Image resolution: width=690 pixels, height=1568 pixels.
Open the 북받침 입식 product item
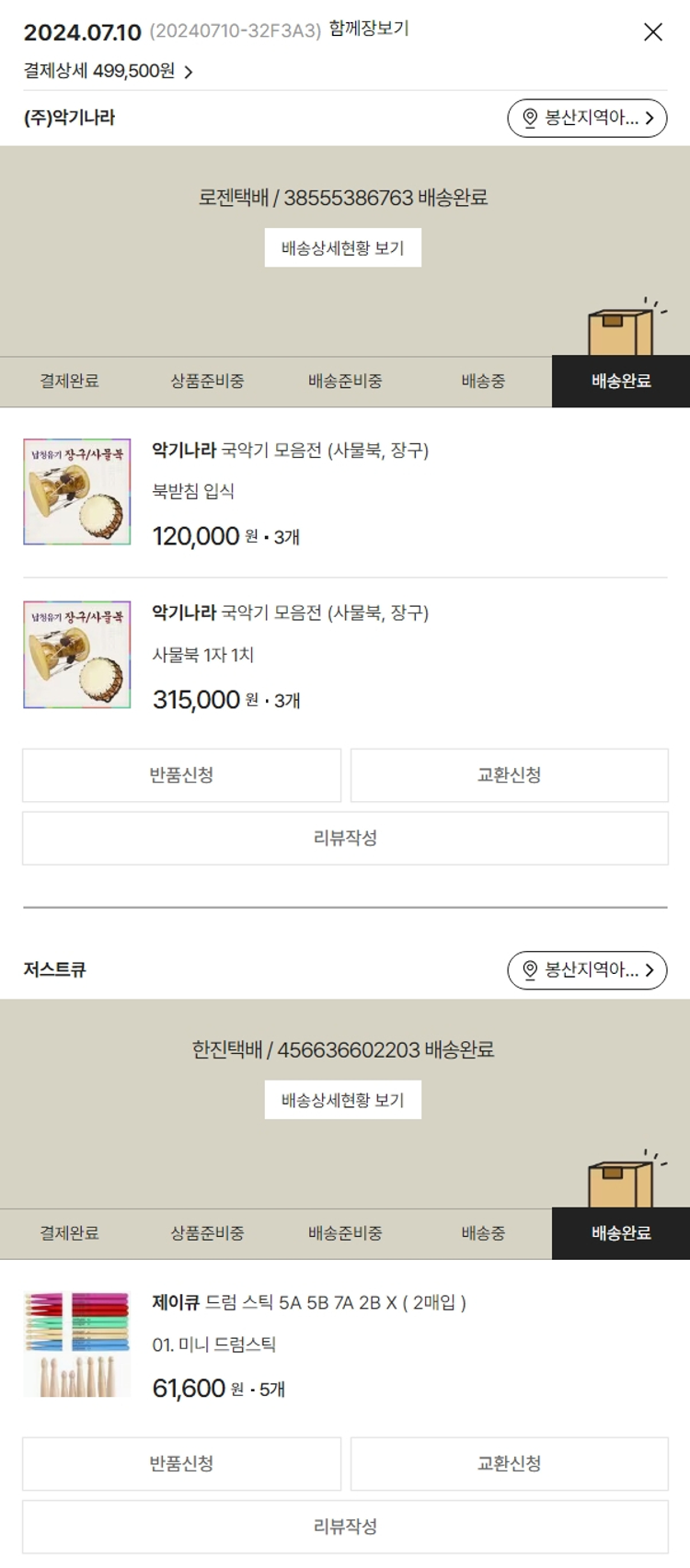coord(290,493)
